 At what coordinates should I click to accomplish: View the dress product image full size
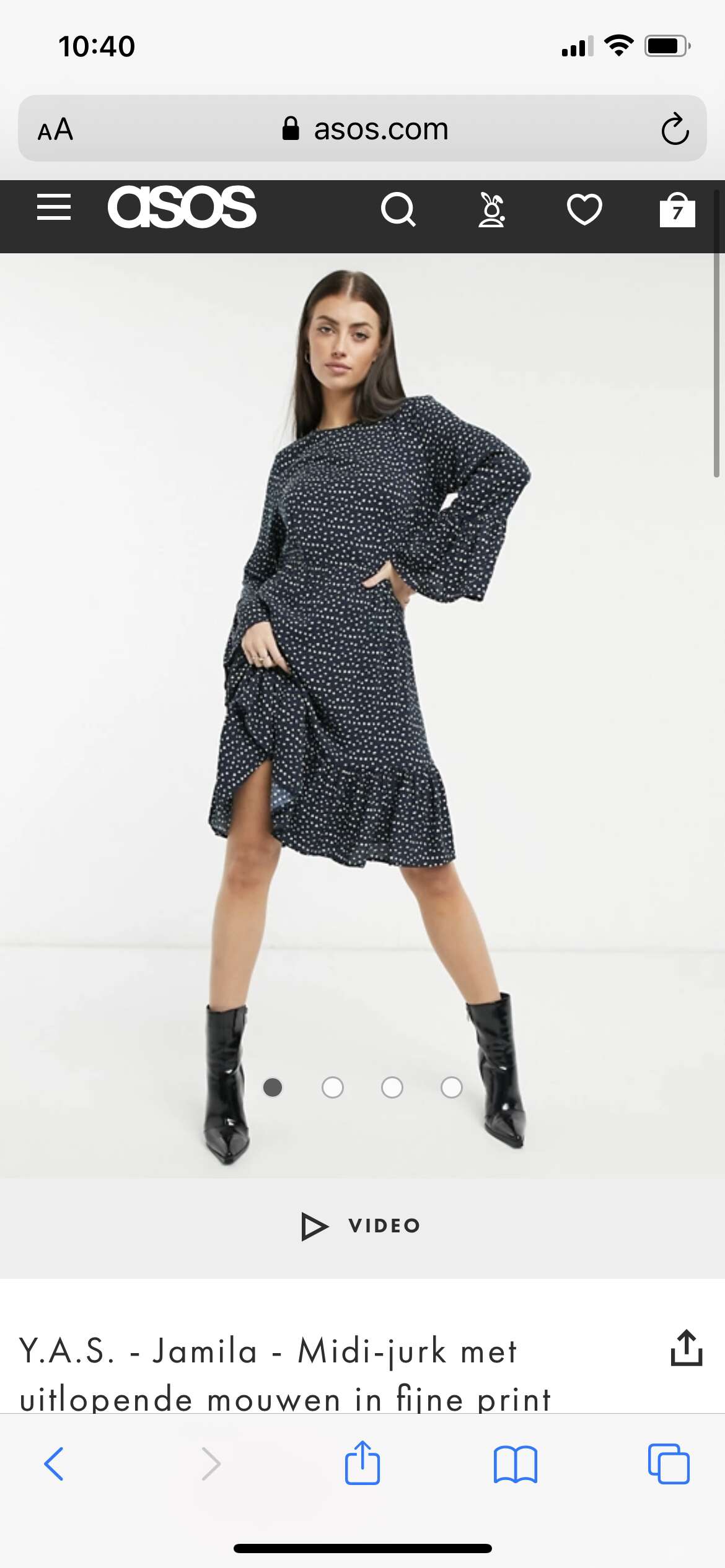(x=362, y=715)
